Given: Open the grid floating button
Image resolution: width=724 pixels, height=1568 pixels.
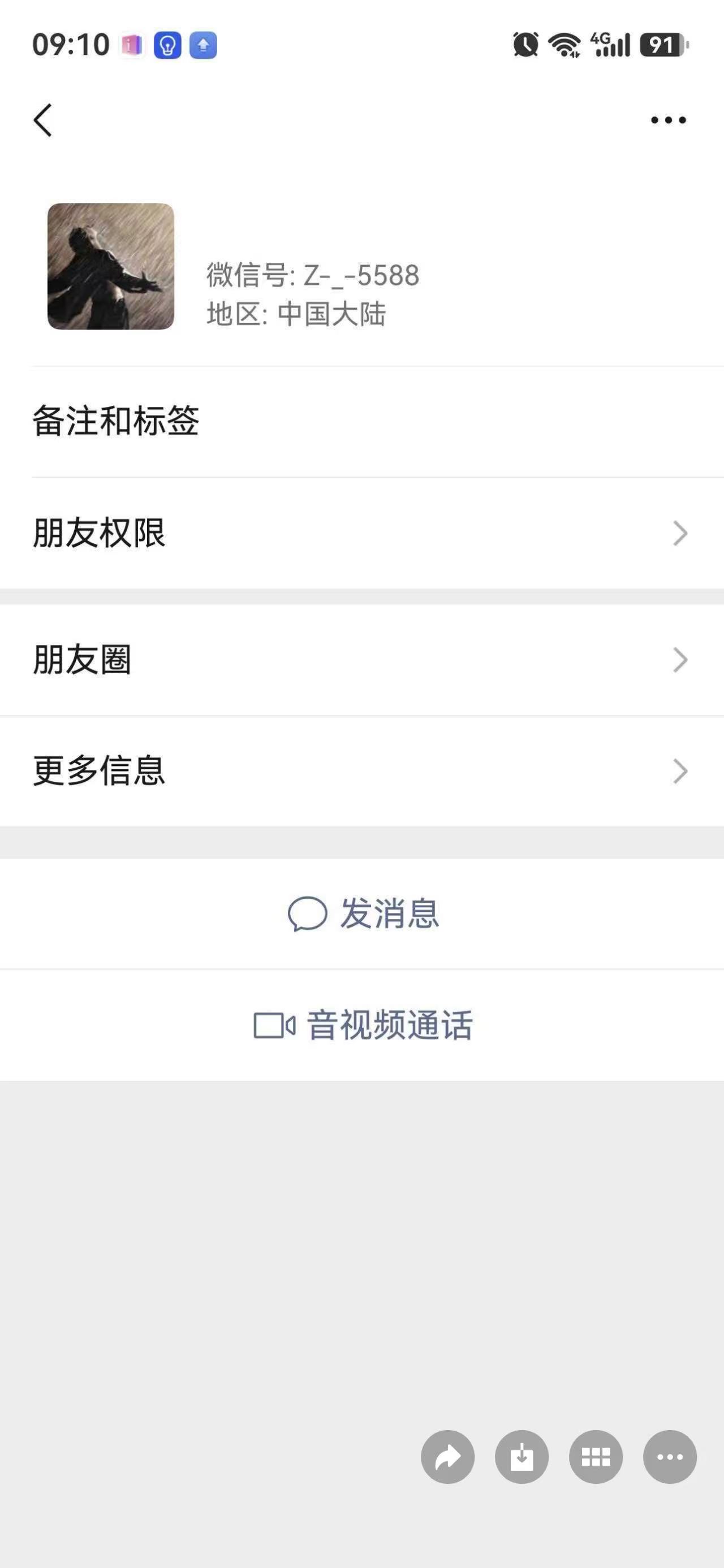Looking at the screenshot, I should [x=596, y=1457].
